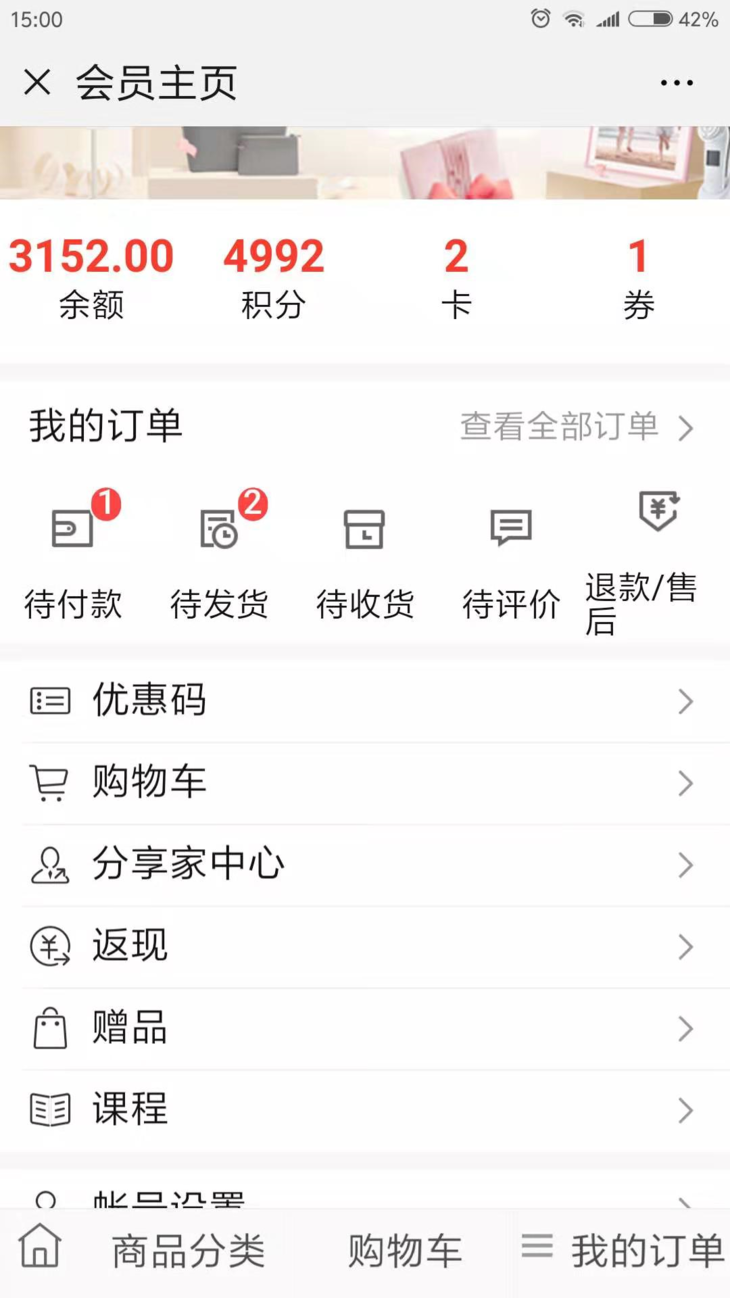Screen dimensions: 730x1298
Task: Tap 查看全部订单 to see all orders
Action: (x=576, y=427)
